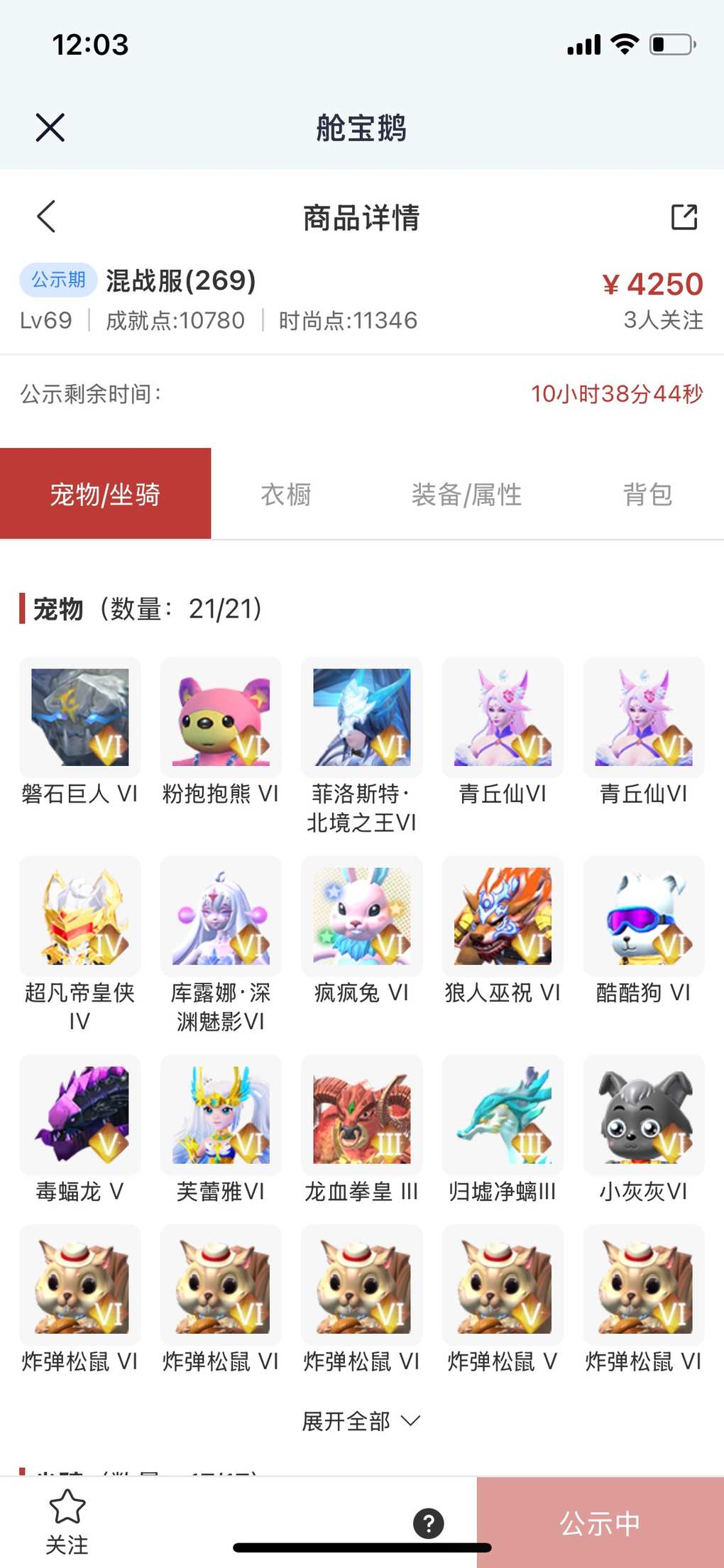Open the 库露娜·深渊魅影VI pet
Image resolution: width=724 pixels, height=1568 pixels.
point(221,916)
